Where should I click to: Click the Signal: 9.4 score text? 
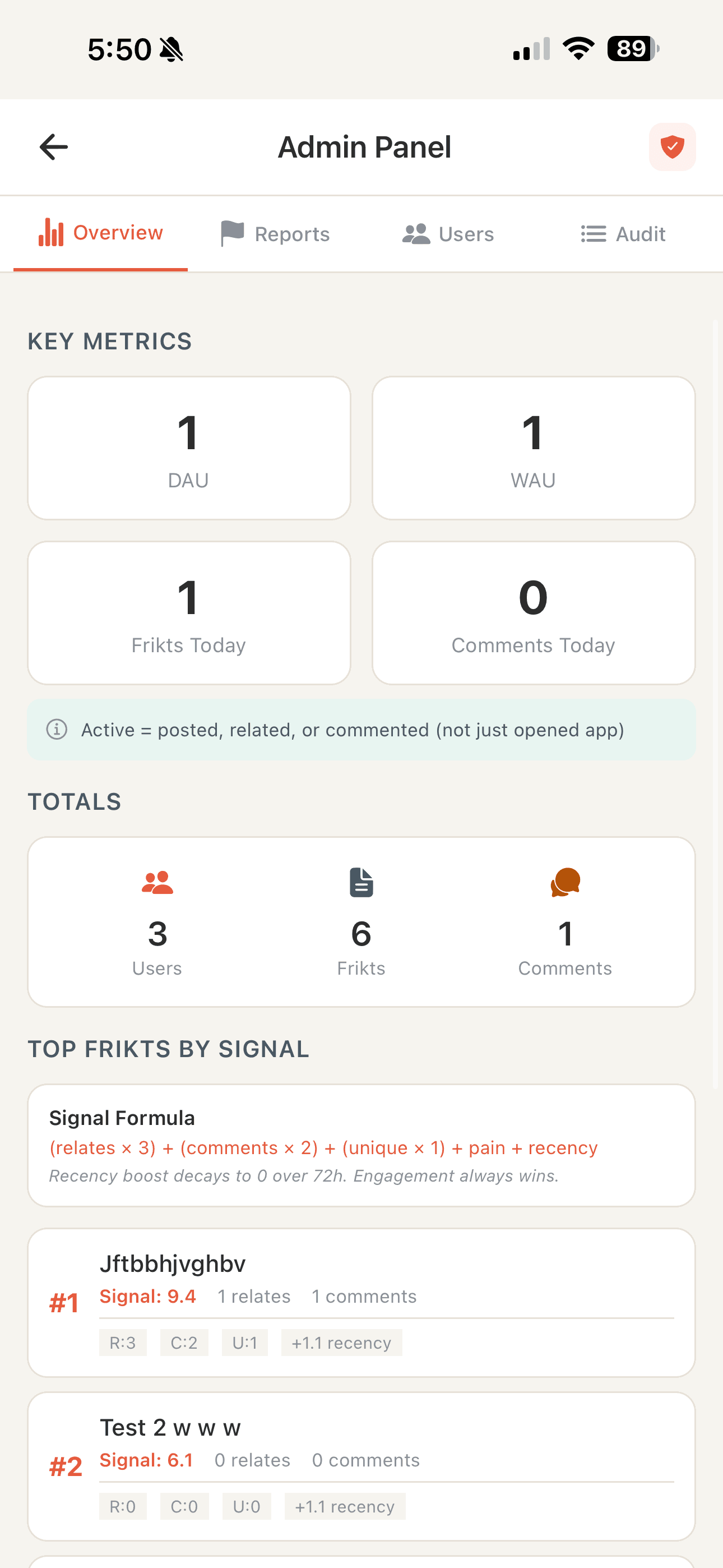(148, 1296)
